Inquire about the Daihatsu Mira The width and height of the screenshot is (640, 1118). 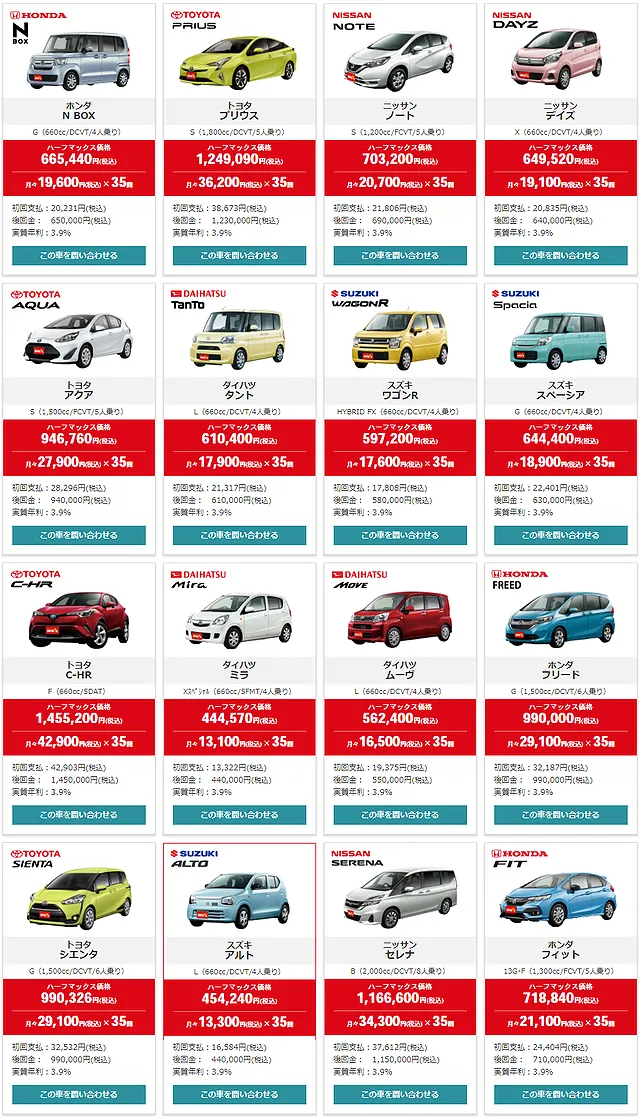239,815
